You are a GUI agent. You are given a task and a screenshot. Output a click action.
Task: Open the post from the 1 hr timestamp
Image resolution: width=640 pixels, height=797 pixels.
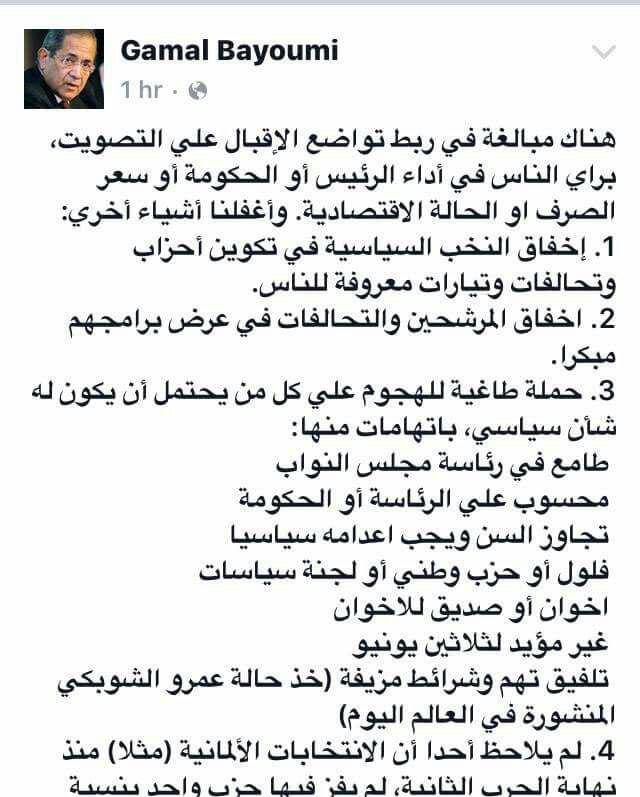pos(141,90)
